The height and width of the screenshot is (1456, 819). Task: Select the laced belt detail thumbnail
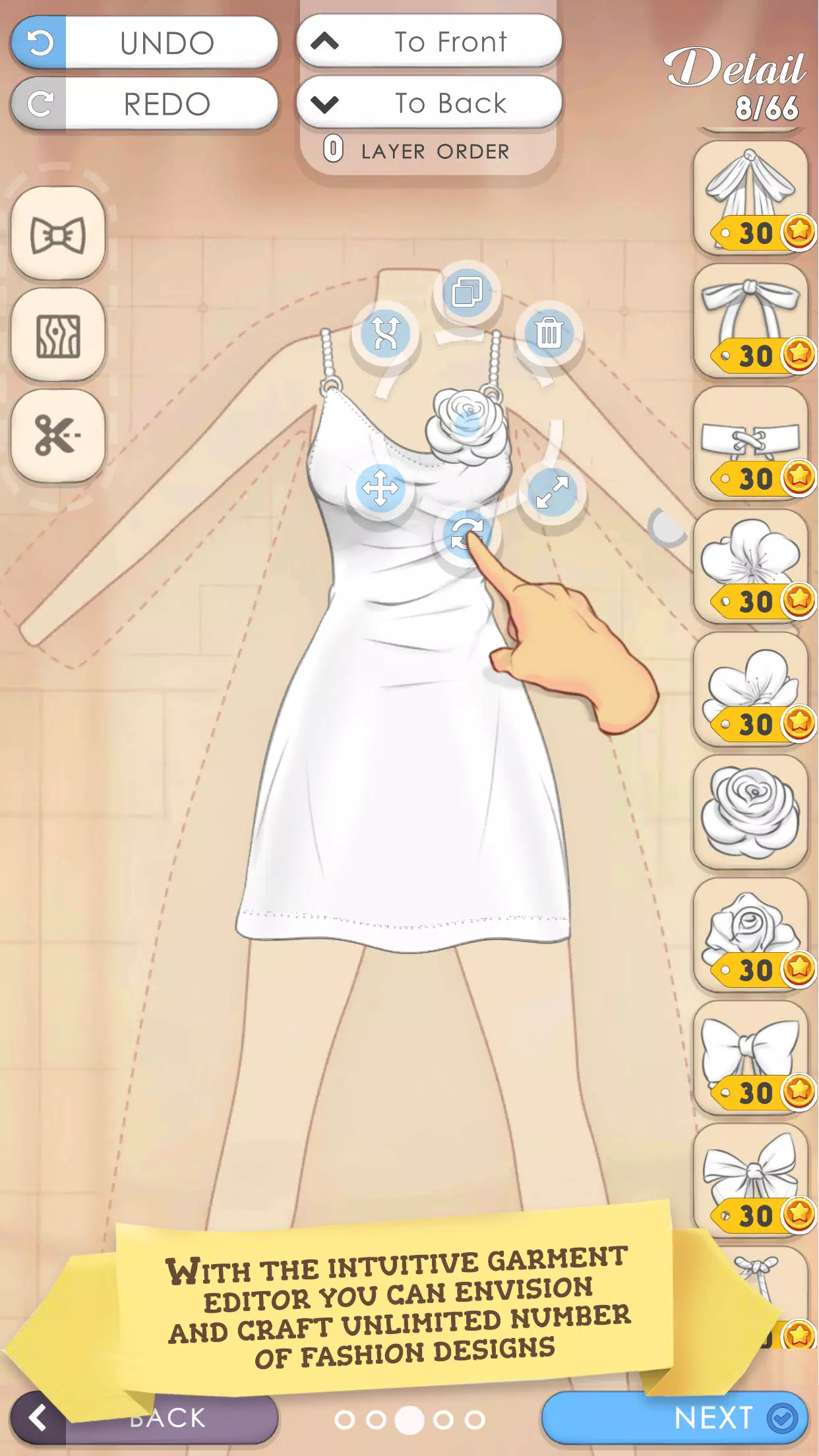(x=752, y=439)
